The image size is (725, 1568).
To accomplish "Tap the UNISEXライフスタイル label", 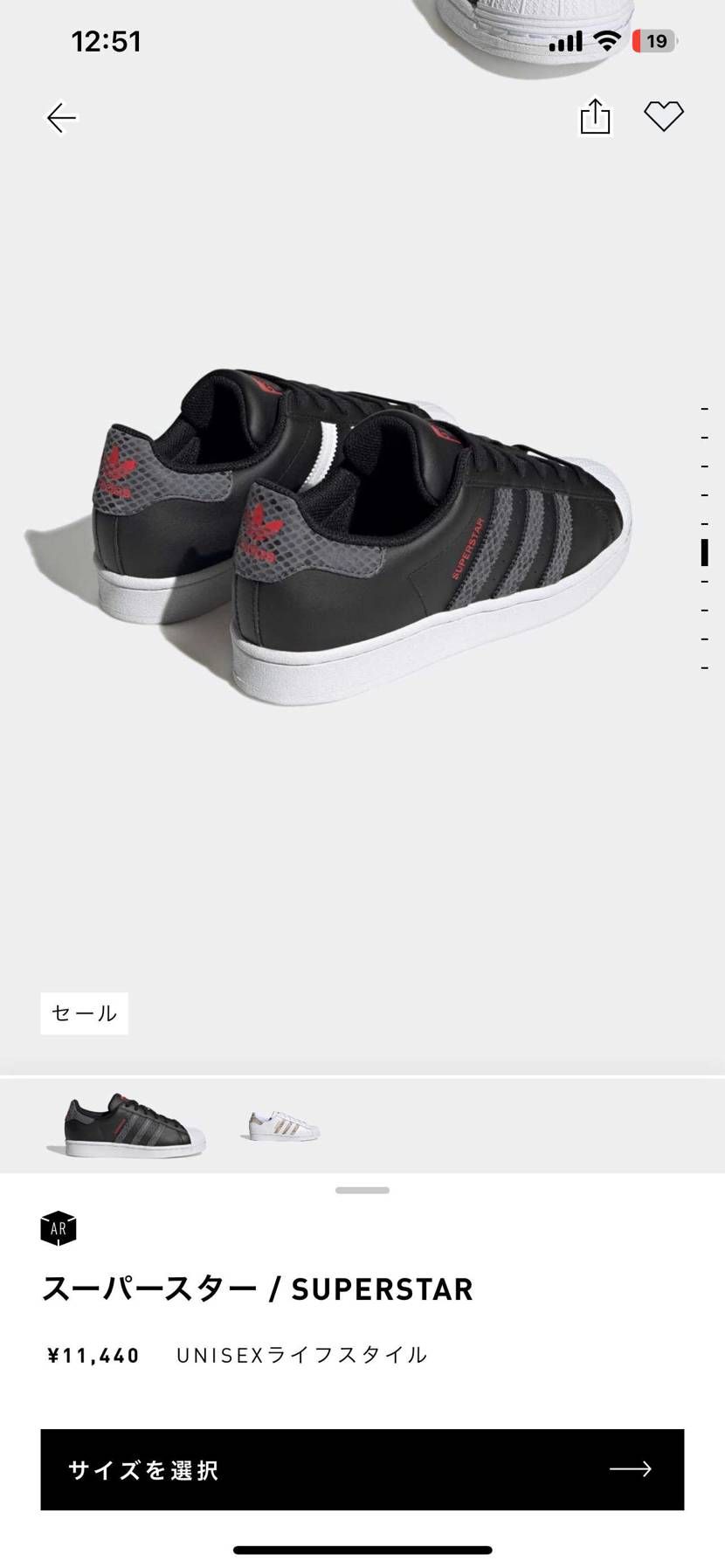I will [x=302, y=1355].
